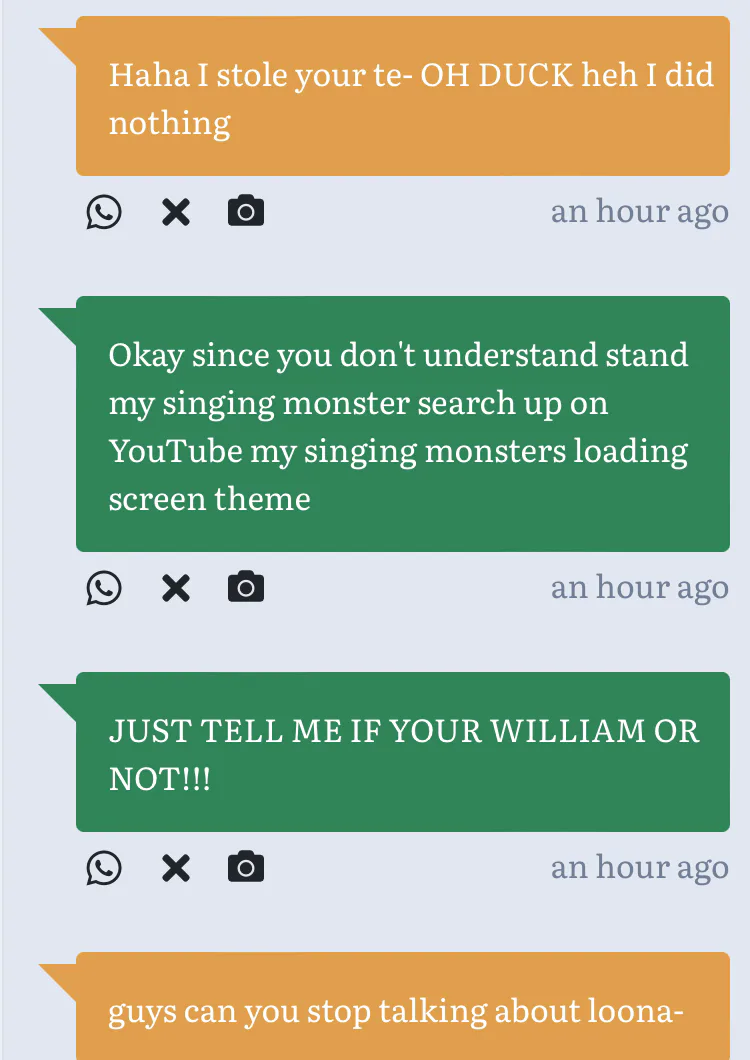The image size is (750, 1060).
Task: Share the 'WILLIAM OR NOT' message on WhatsApp
Action: click(104, 868)
